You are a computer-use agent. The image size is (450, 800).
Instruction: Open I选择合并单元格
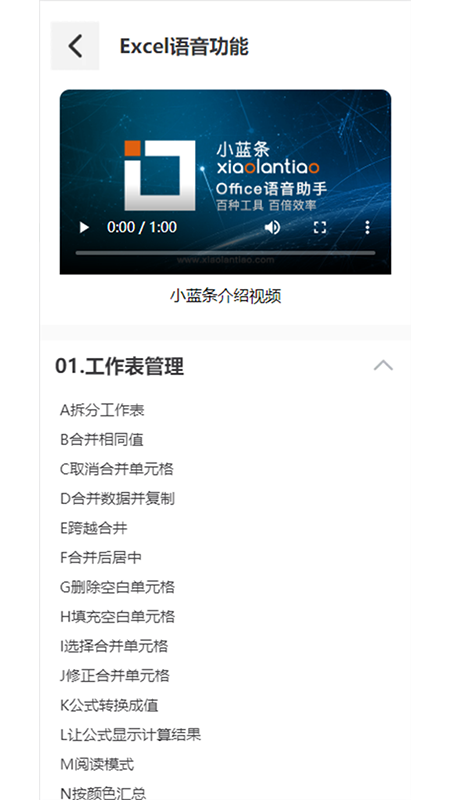[x=114, y=646]
